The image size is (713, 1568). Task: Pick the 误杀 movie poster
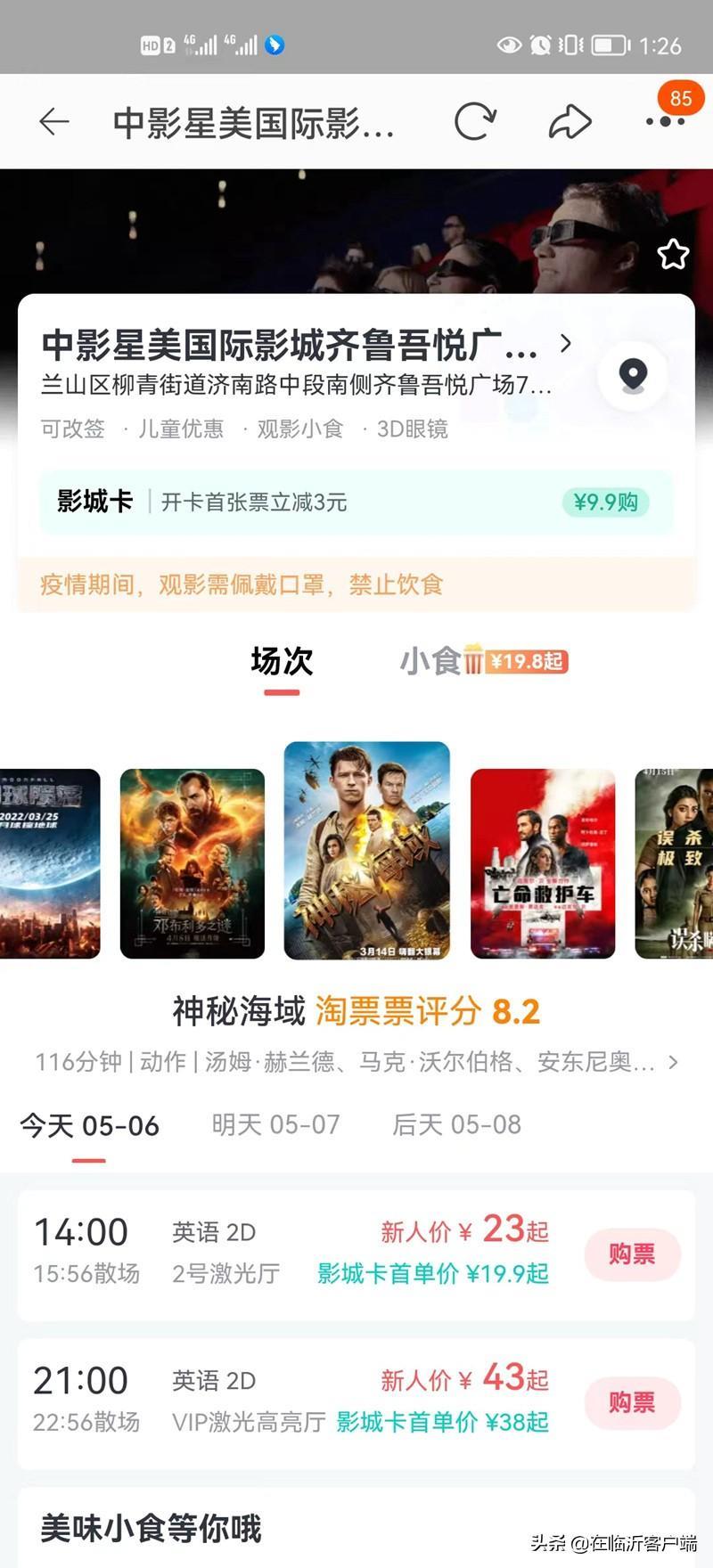[x=675, y=863]
